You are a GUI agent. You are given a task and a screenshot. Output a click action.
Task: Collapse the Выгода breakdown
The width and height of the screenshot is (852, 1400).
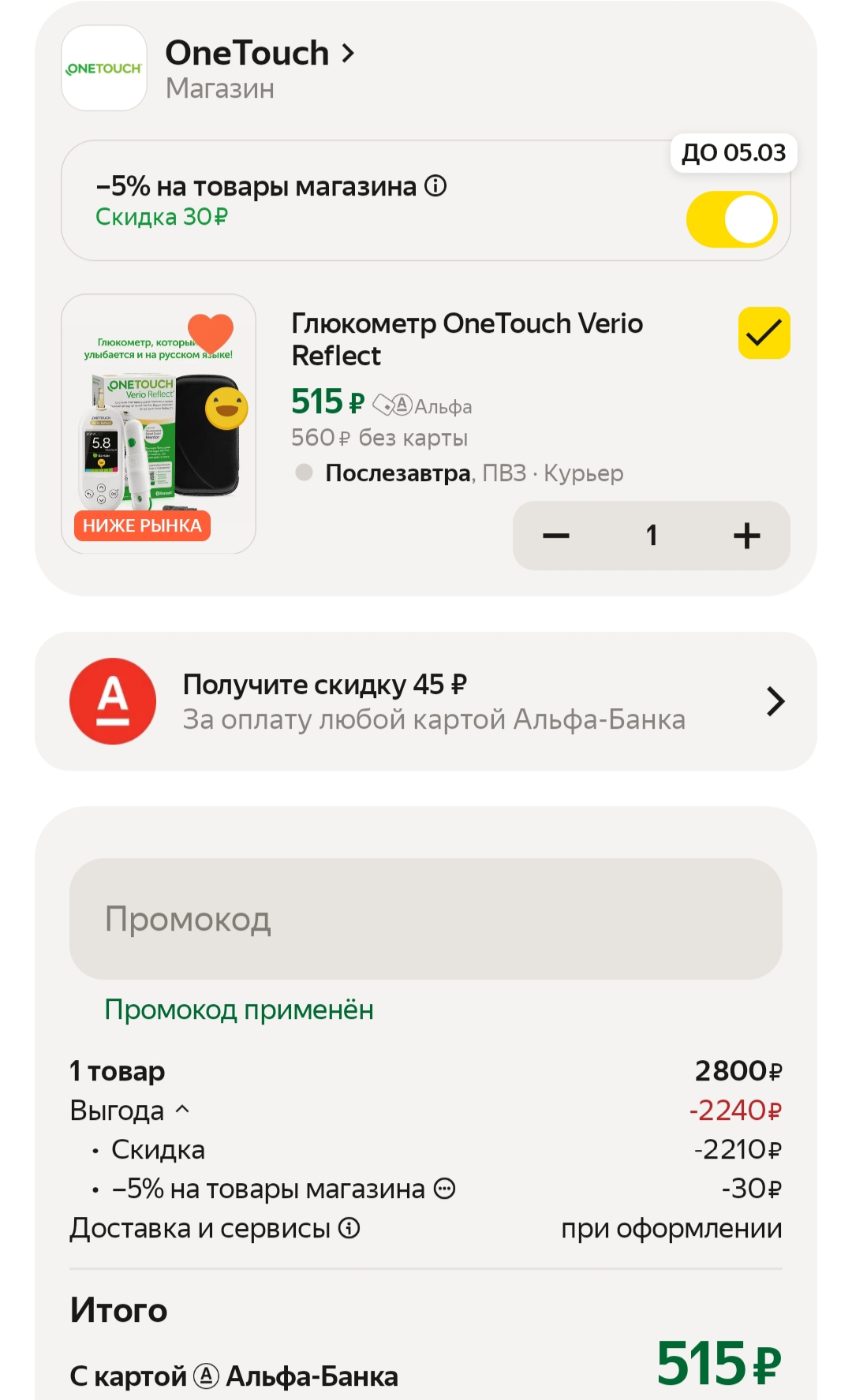(x=183, y=1110)
